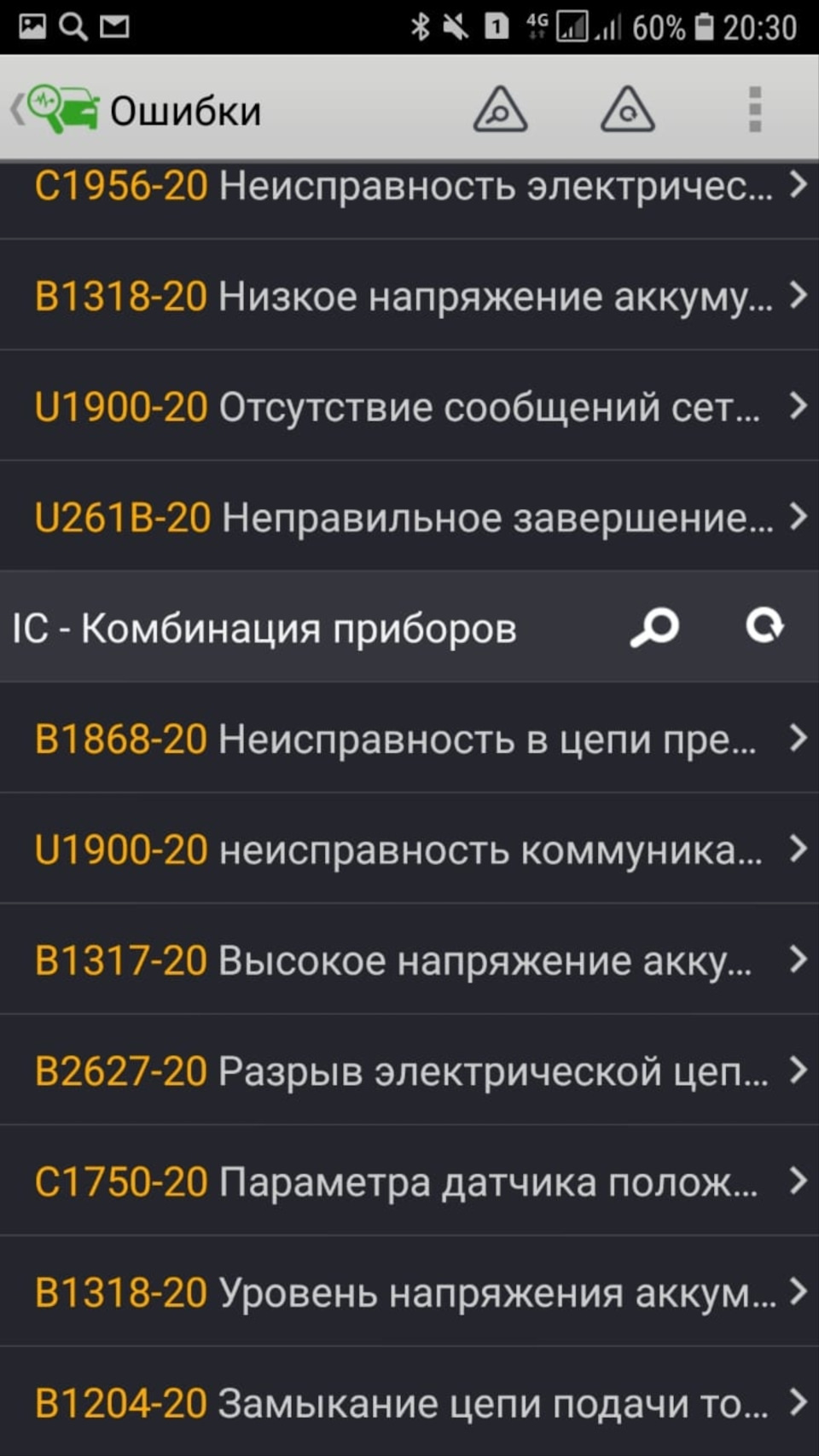View error B2627-20 Разрыв электрической цеп…

click(409, 1070)
